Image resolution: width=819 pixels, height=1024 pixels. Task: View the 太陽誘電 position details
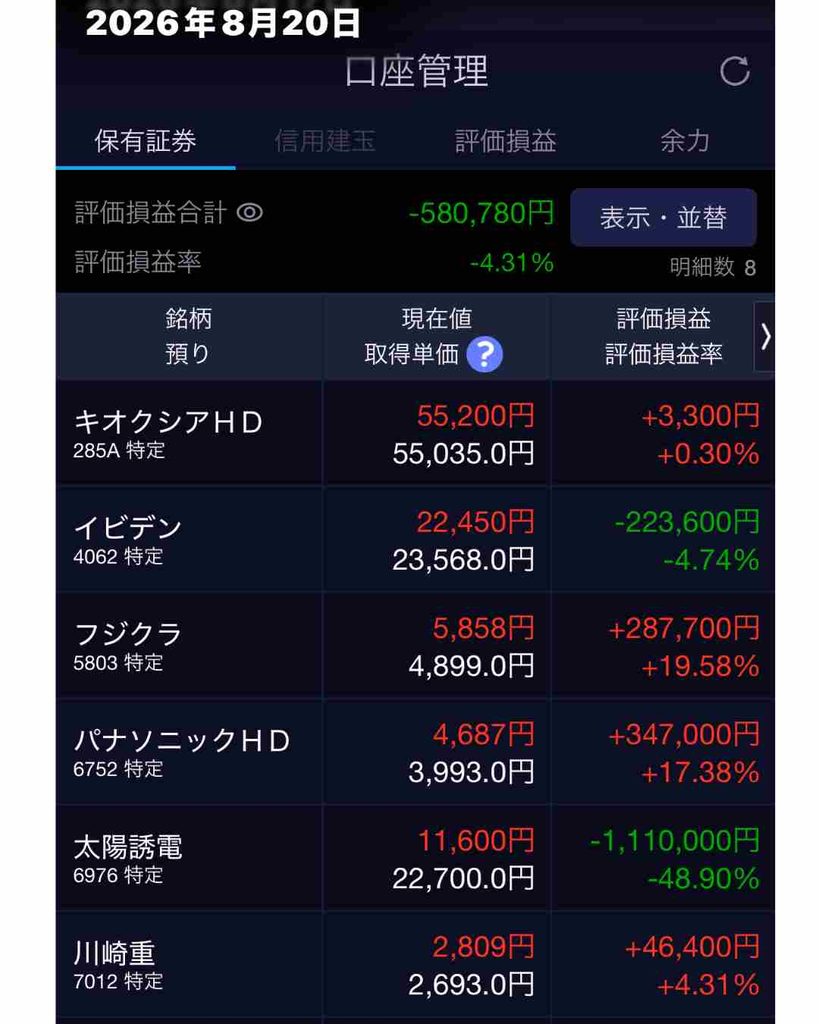pos(415,859)
